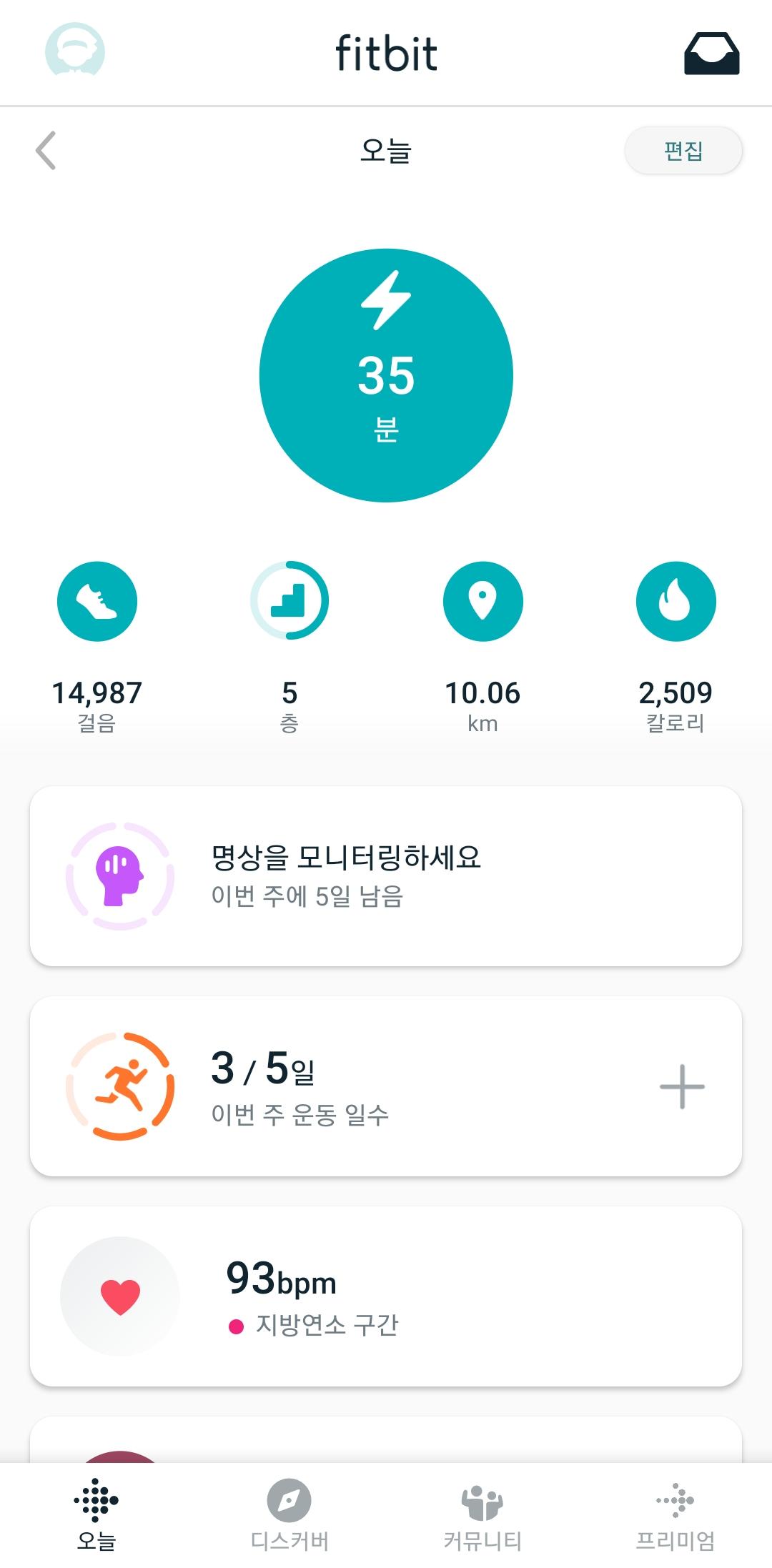Tap the 편집 edit button

pyautogui.click(x=683, y=151)
